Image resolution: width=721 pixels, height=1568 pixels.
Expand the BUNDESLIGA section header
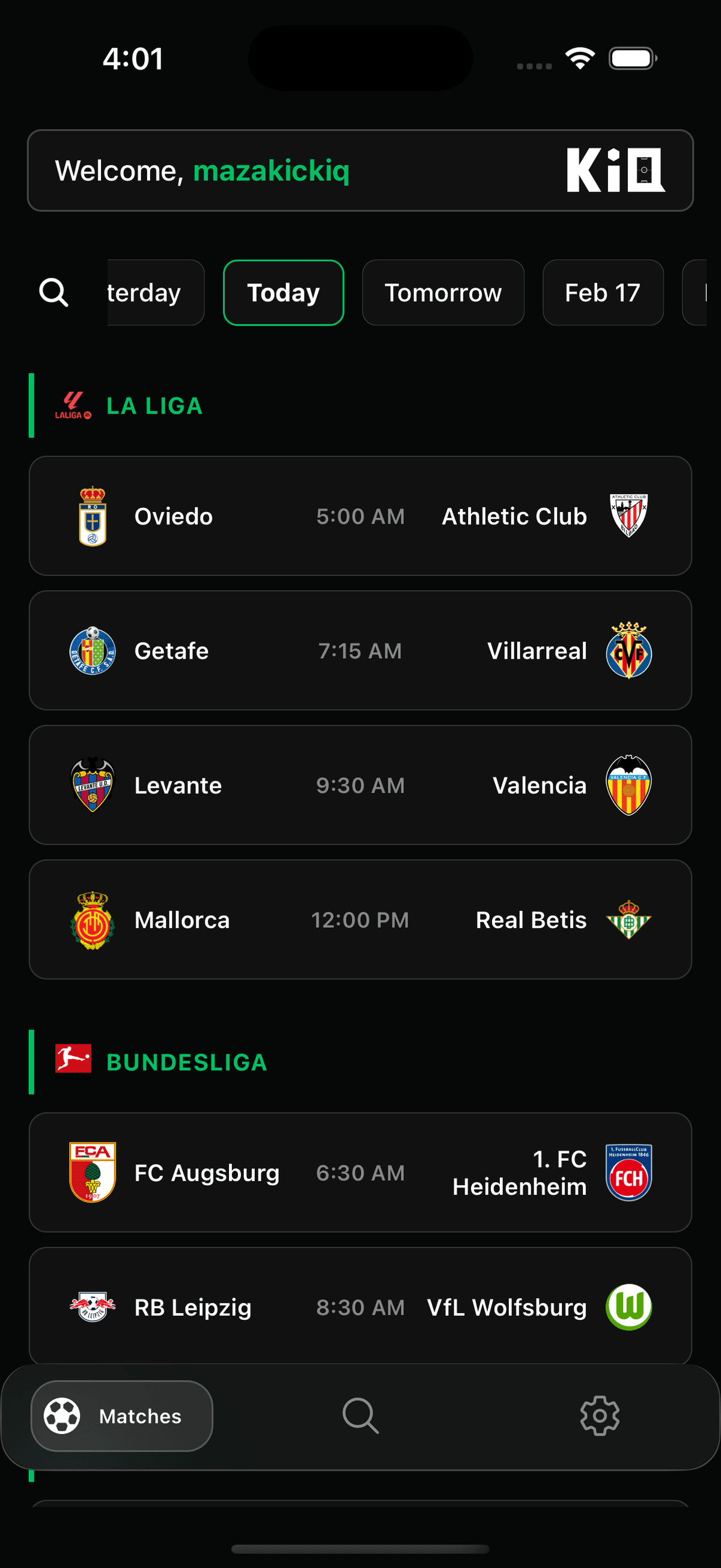click(x=186, y=1061)
